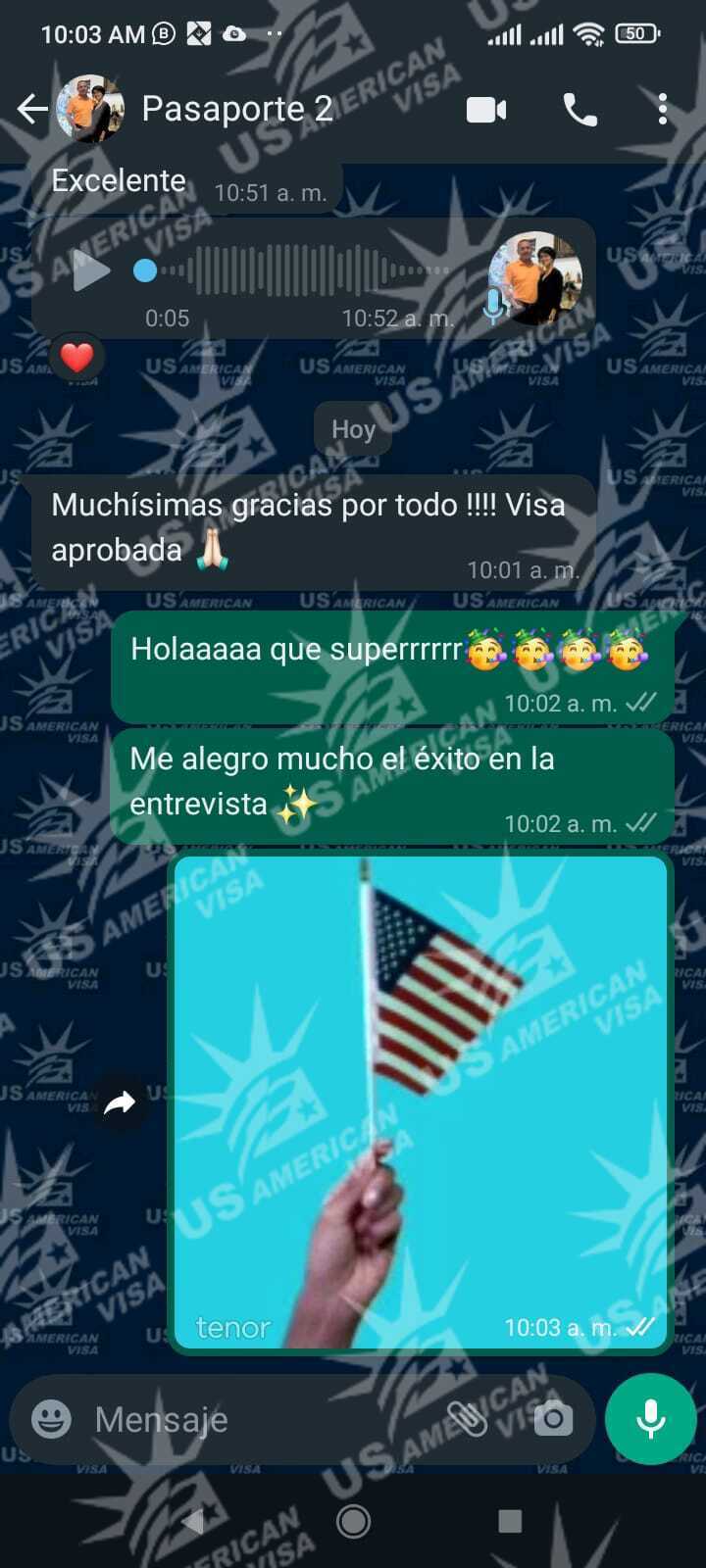Go back from the Pasaporte 2 chat
The height and width of the screenshot is (1568, 706).
click(32, 109)
